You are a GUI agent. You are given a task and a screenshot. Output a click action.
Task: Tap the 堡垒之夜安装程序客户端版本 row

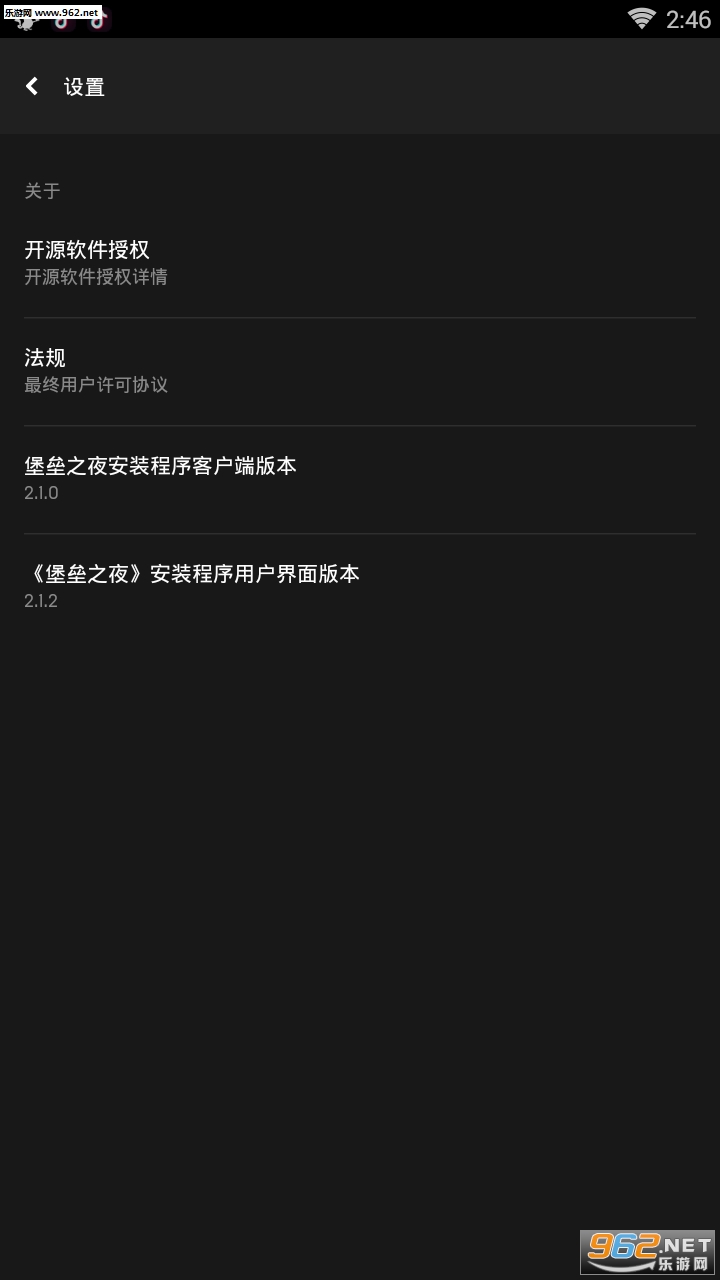[360, 478]
